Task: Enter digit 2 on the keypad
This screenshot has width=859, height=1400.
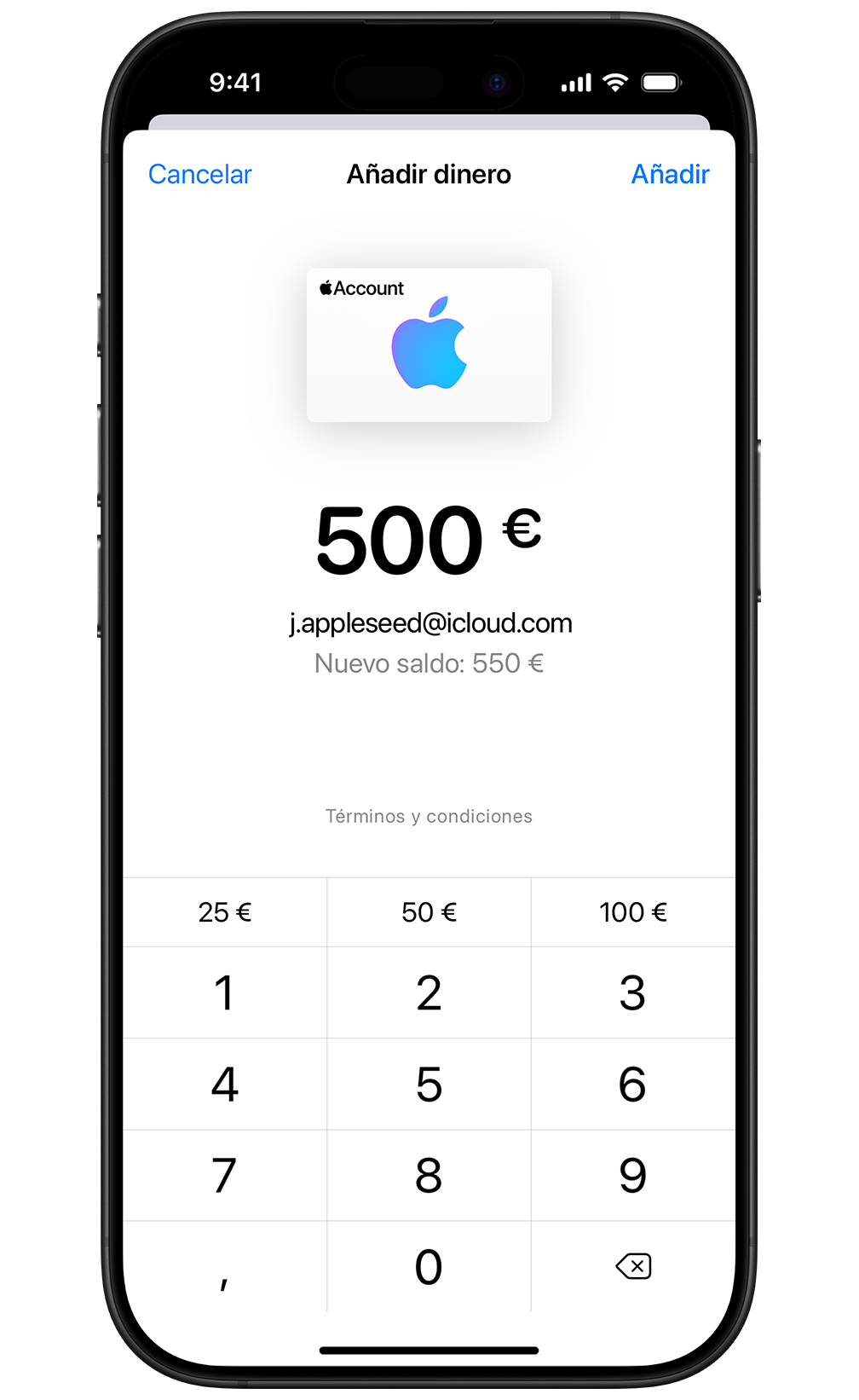Action: coord(429,992)
